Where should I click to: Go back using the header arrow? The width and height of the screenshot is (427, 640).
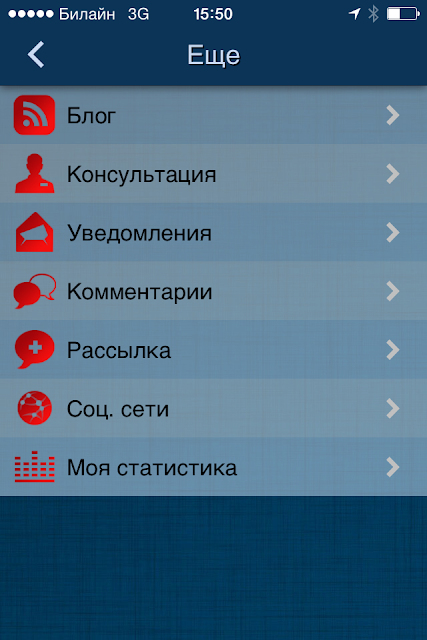tap(36, 54)
